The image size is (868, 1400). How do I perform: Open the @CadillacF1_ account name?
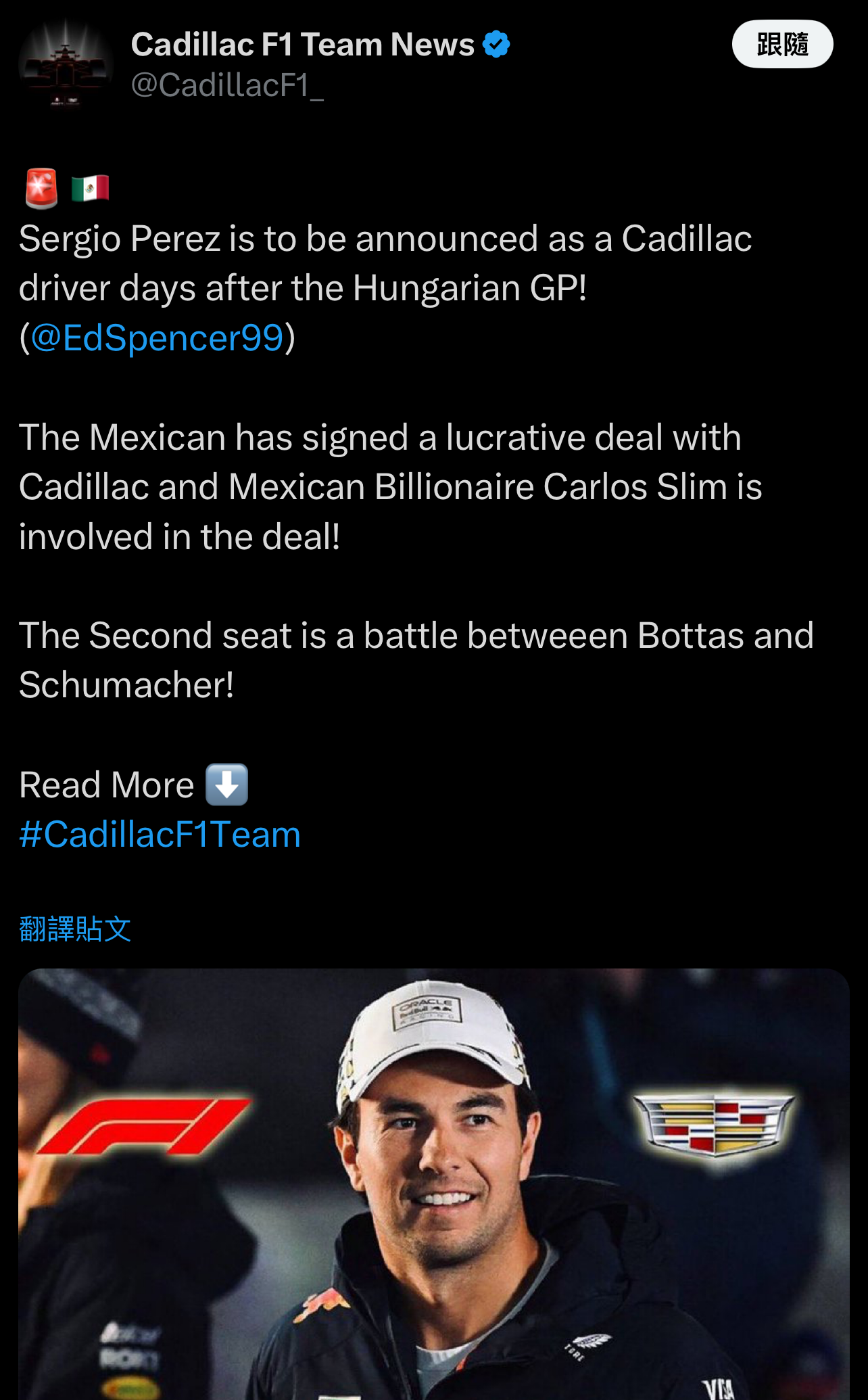click(x=227, y=85)
